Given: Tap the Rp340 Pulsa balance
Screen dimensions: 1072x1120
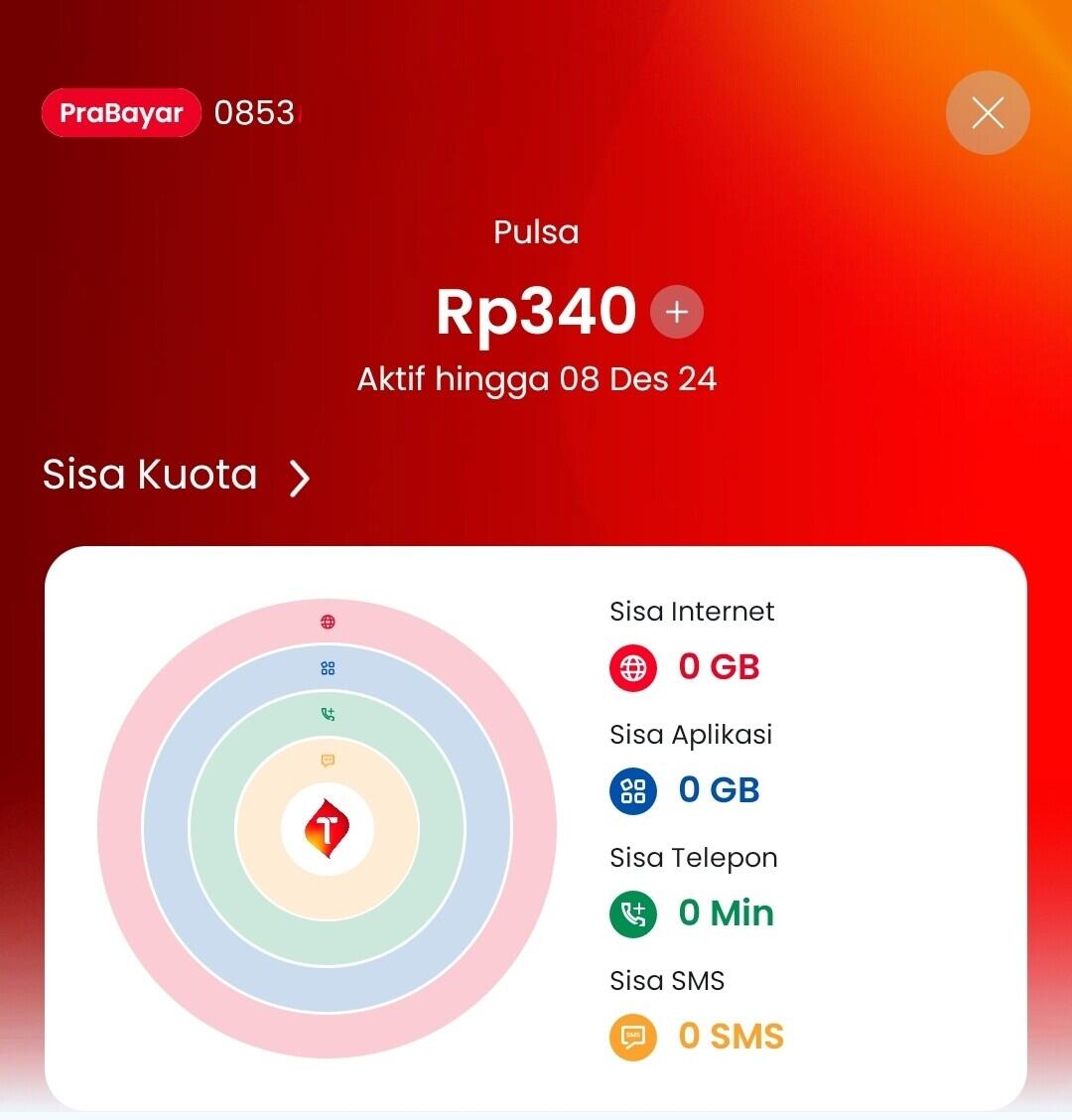Looking at the screenshot, I should pos(536,312).
